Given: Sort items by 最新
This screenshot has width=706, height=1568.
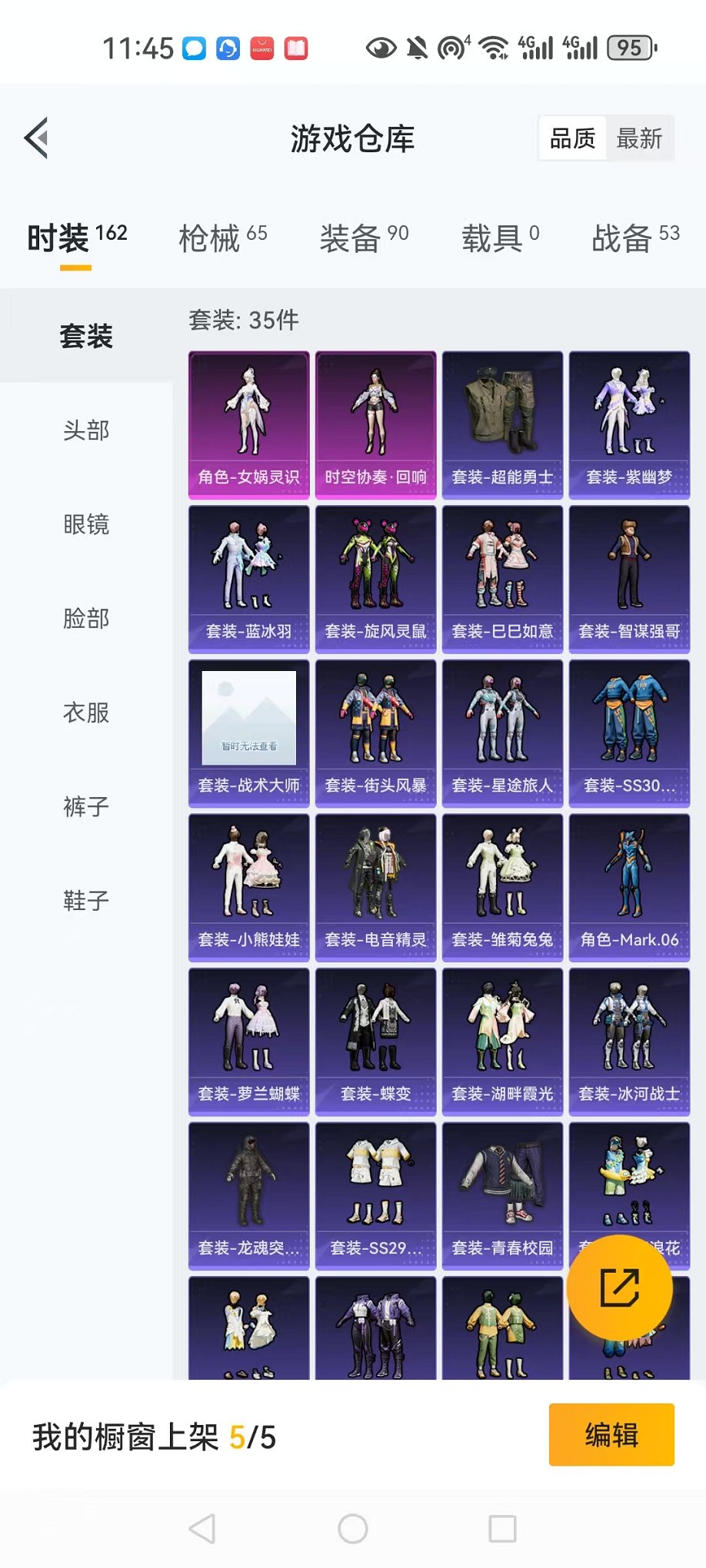Looking at the screenshot, I should [x=639, y=138].
